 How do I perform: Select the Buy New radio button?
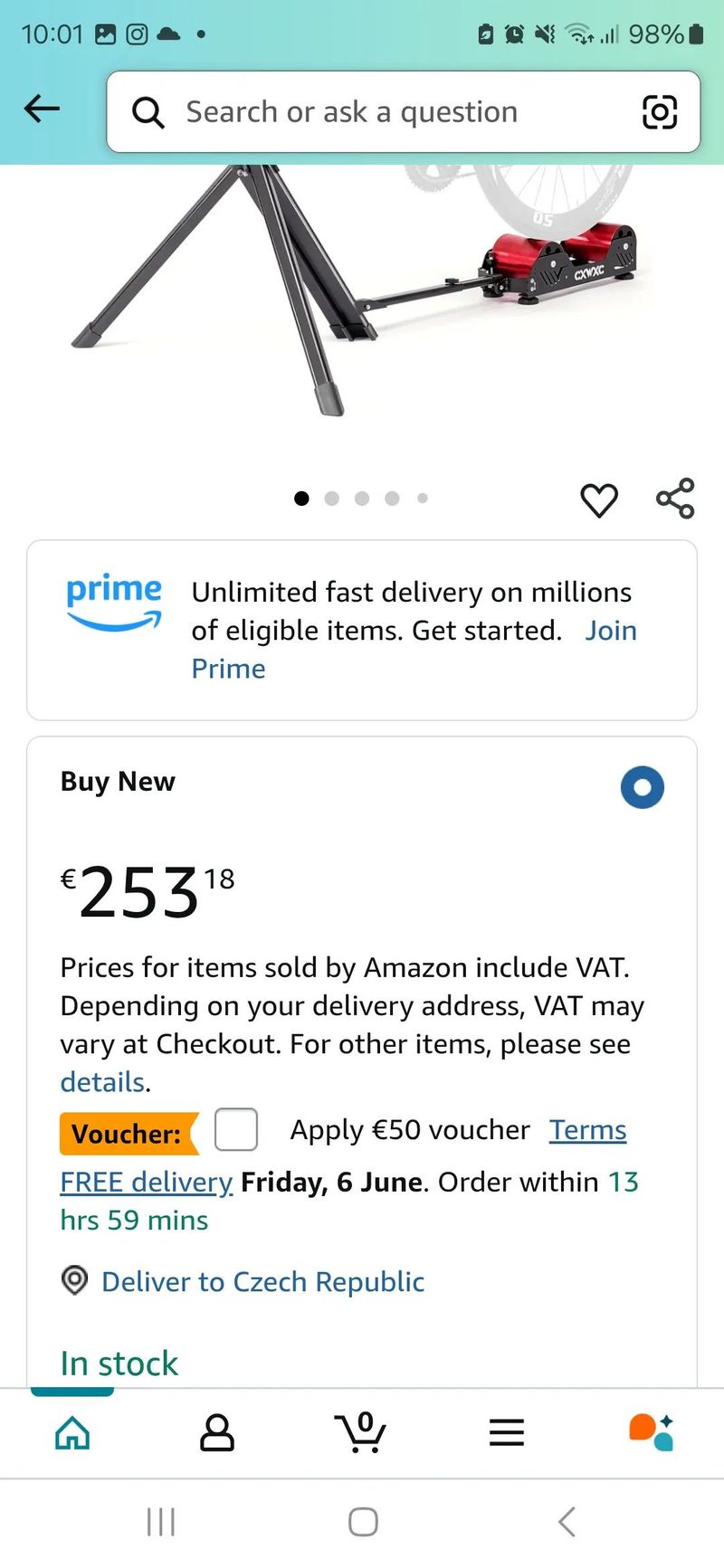click(x=642, y=787)
